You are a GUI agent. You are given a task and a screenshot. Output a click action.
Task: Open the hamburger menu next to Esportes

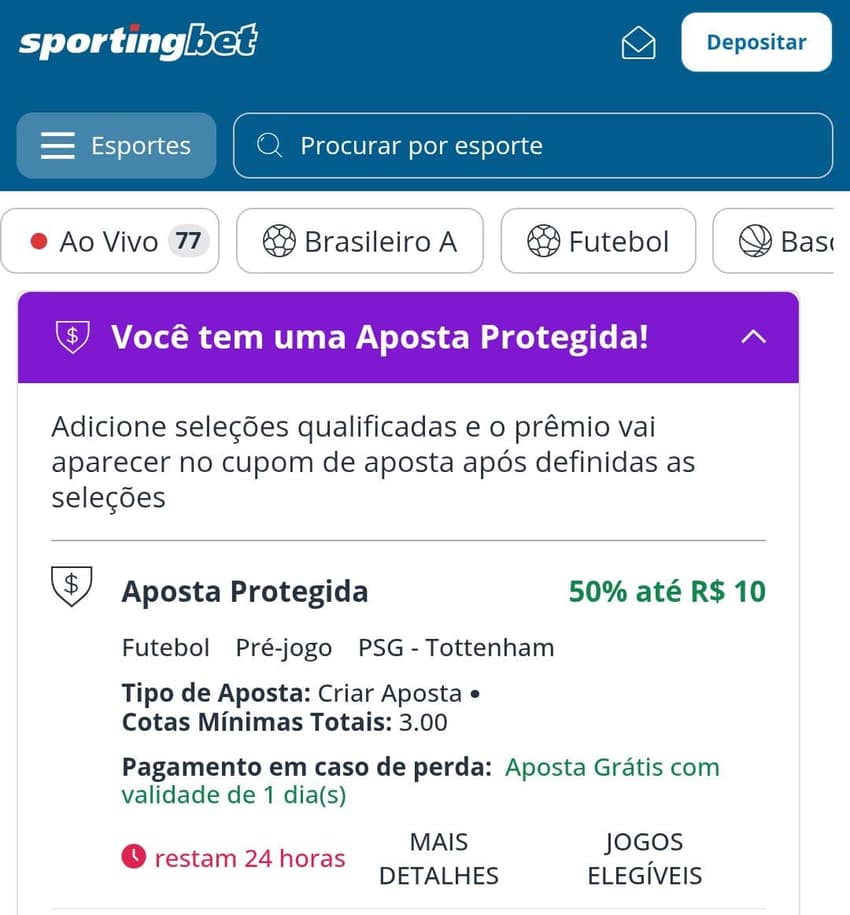point(57,145)
